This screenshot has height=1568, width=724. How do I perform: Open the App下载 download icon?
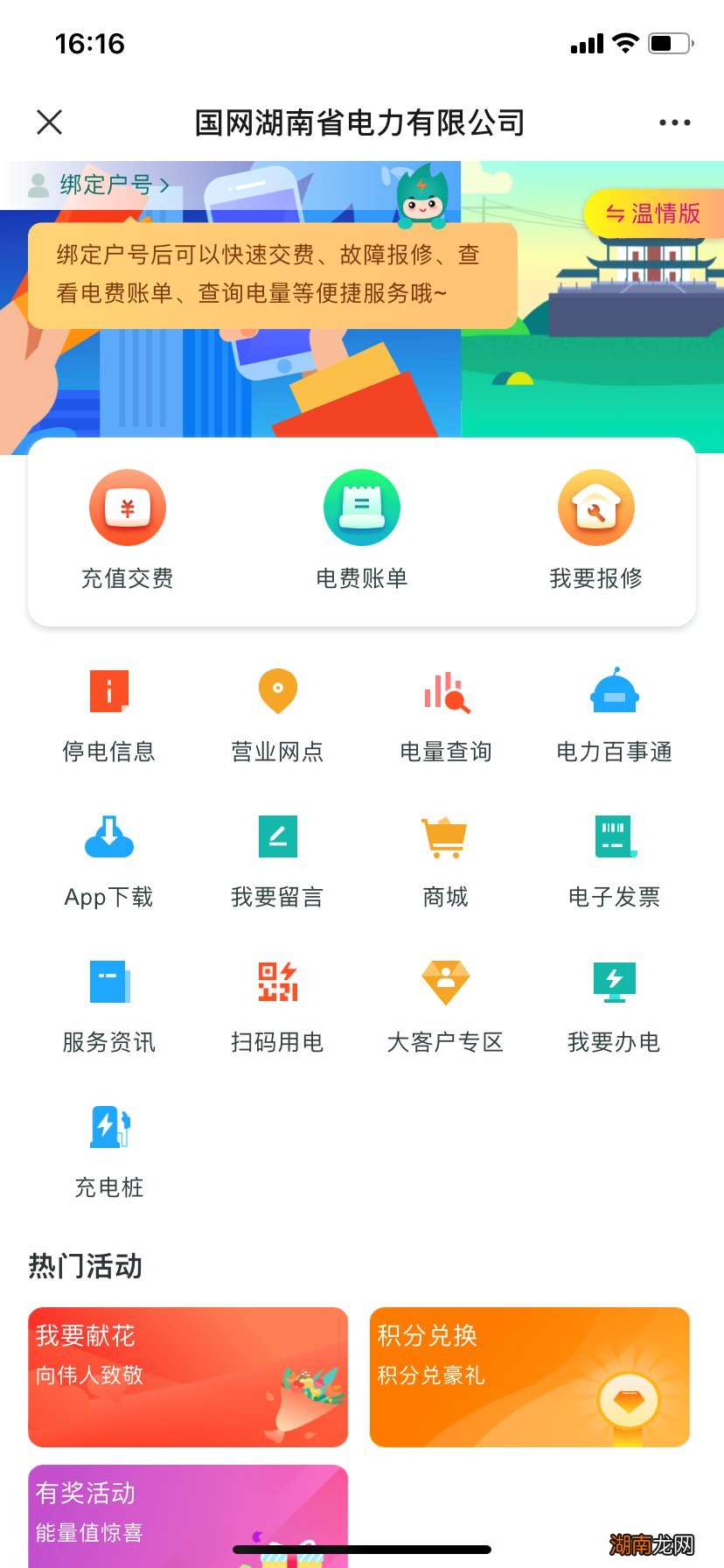coord(108,857)
